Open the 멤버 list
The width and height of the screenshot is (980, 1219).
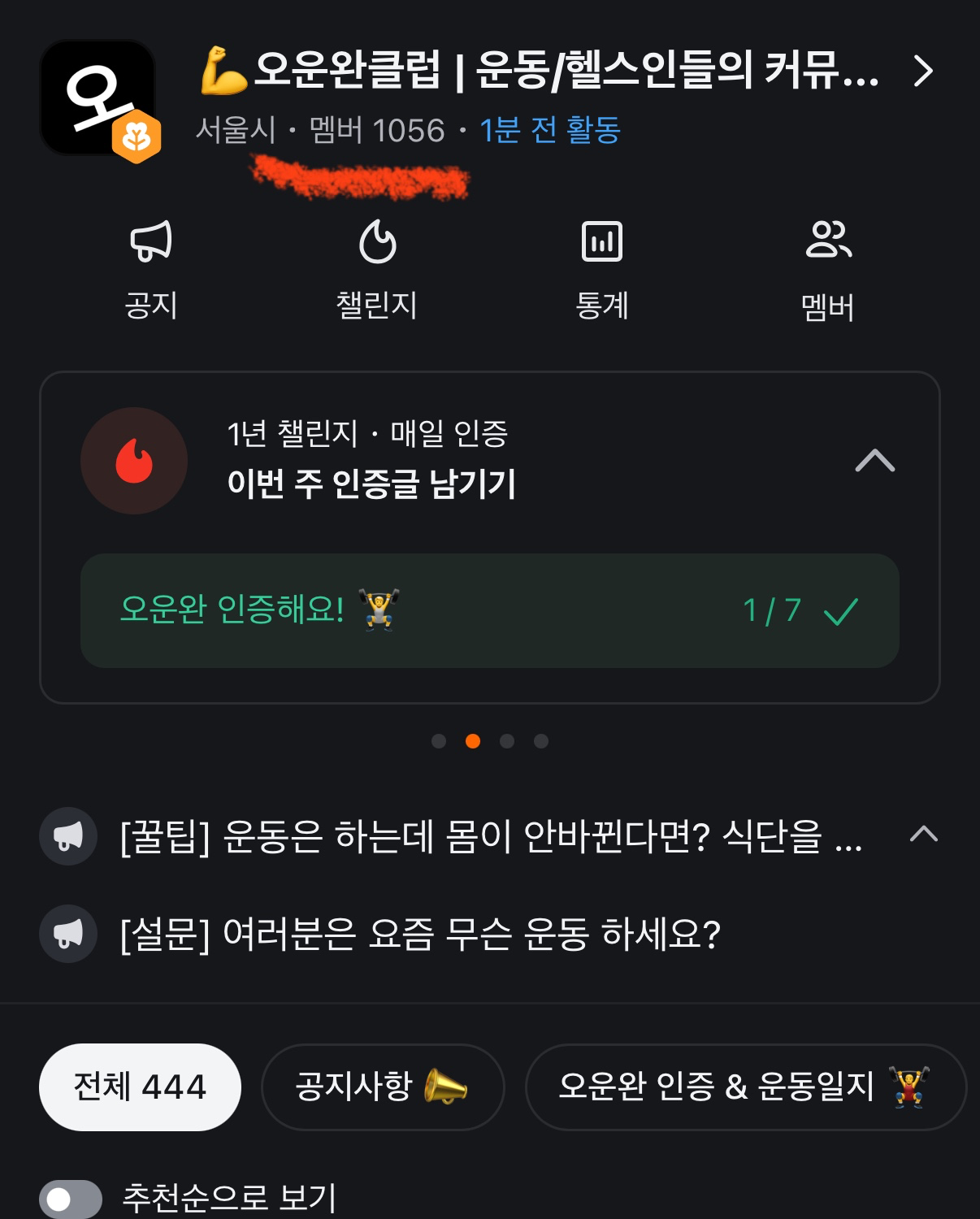click(x=828, y=271)
